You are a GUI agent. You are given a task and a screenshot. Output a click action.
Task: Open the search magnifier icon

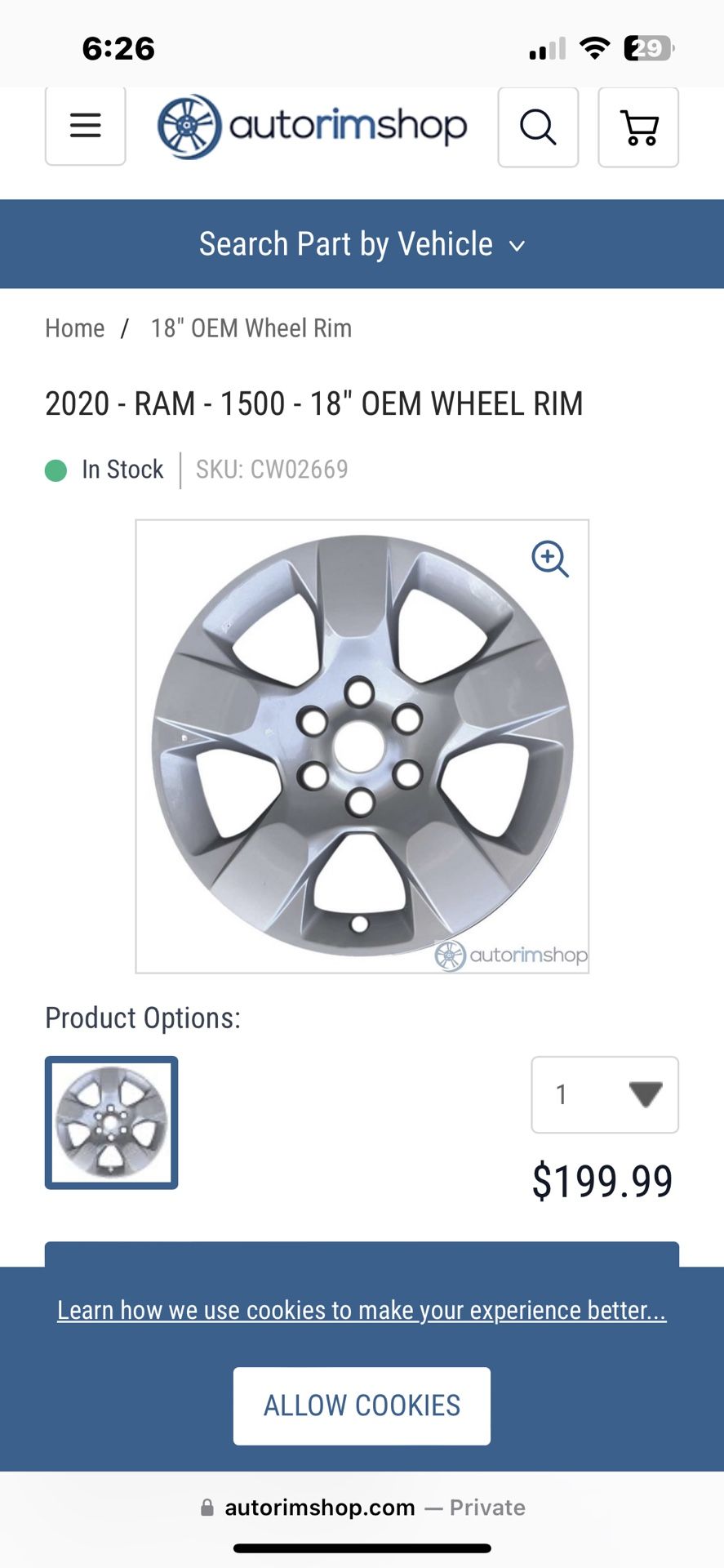[538, 128]
